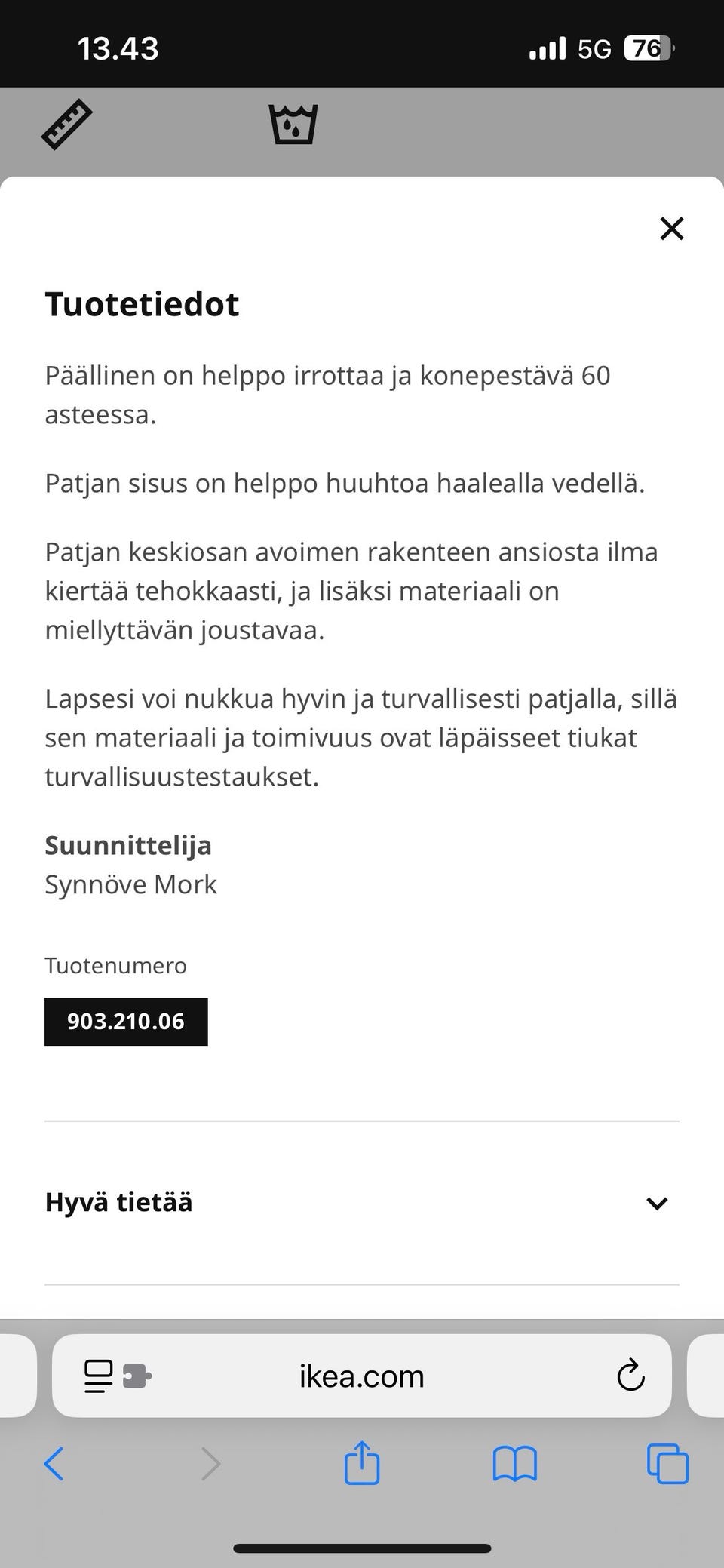Share this page
The height and width of the screenshot is (1568, 724).
click(362, 1462)
